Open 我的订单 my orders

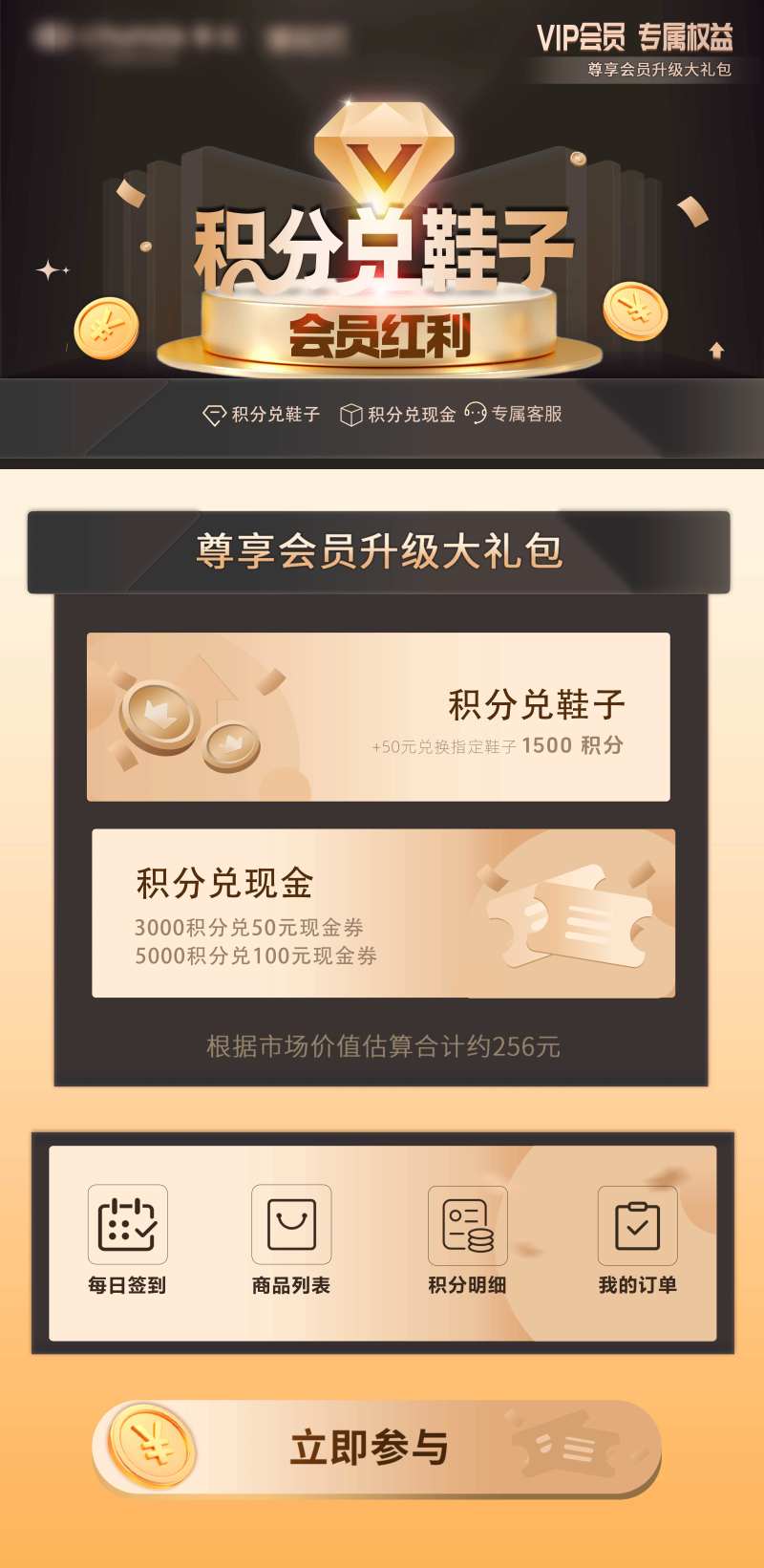pyautogui.click(x=637, y=1240)
